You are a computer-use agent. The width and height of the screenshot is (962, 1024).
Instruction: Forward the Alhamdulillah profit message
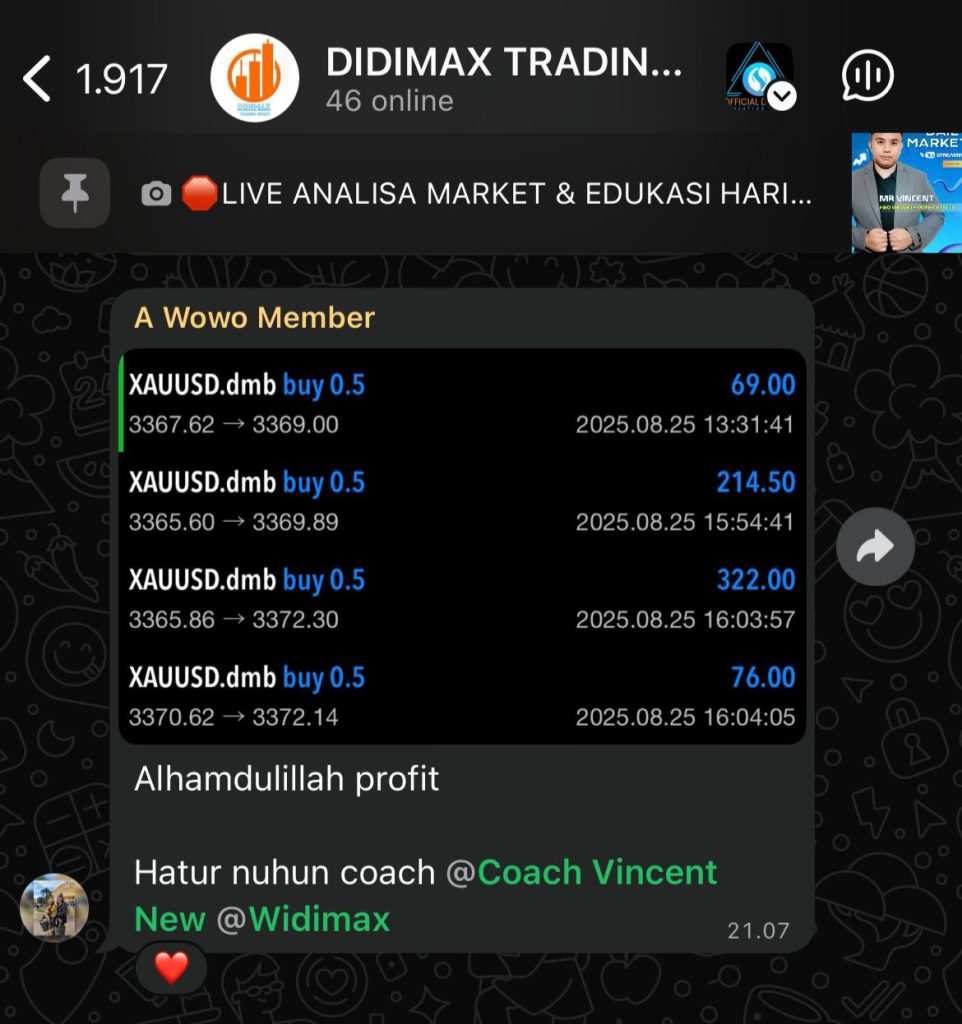(875, 546)
